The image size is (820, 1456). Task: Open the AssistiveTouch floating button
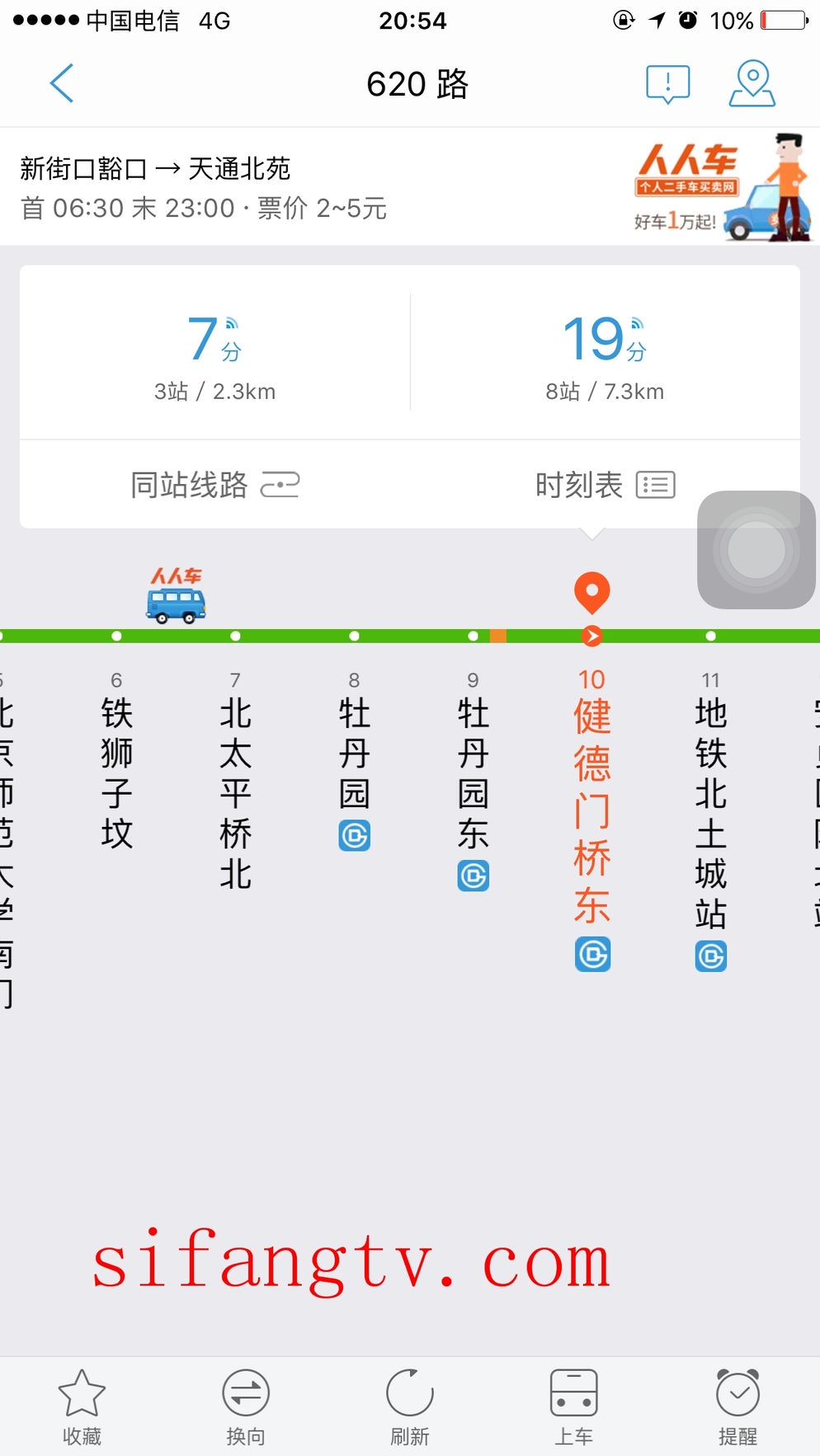pyautogui.click(x=756, y=550)
